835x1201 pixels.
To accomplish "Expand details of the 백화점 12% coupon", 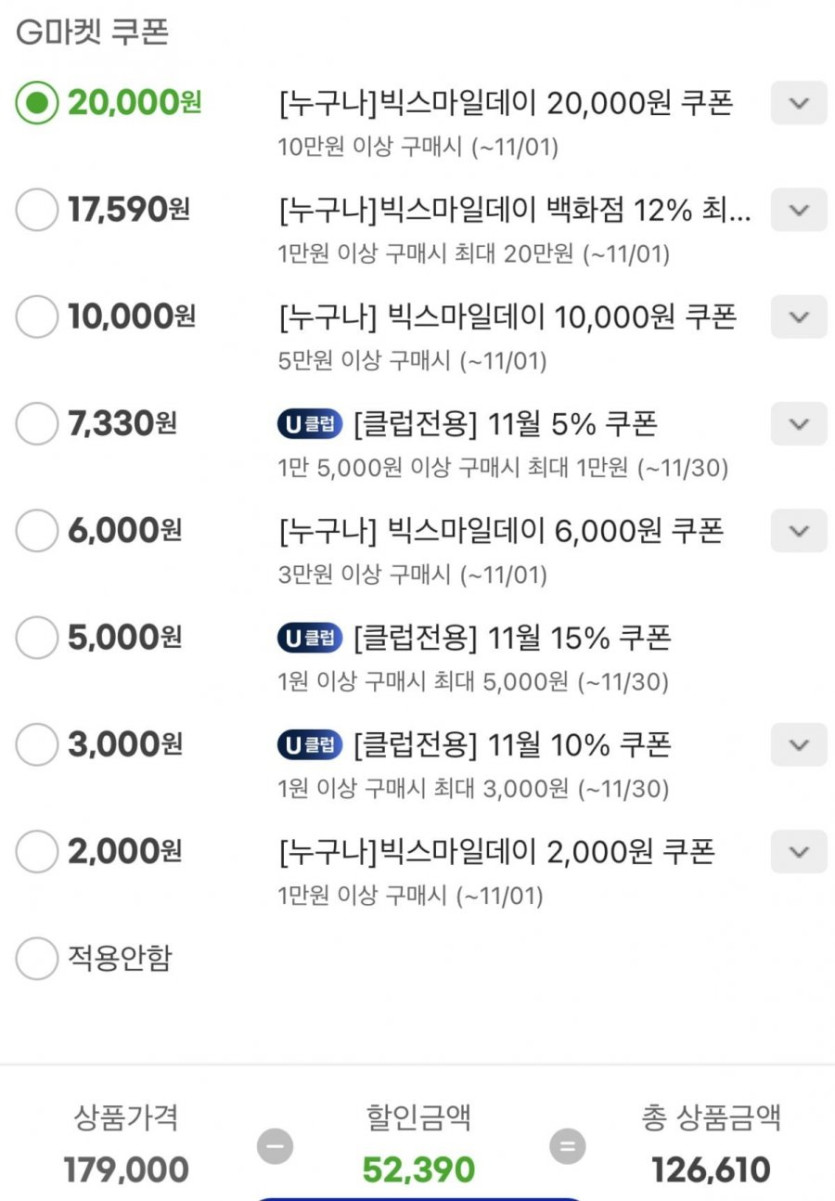I will (x=798, y=210).
